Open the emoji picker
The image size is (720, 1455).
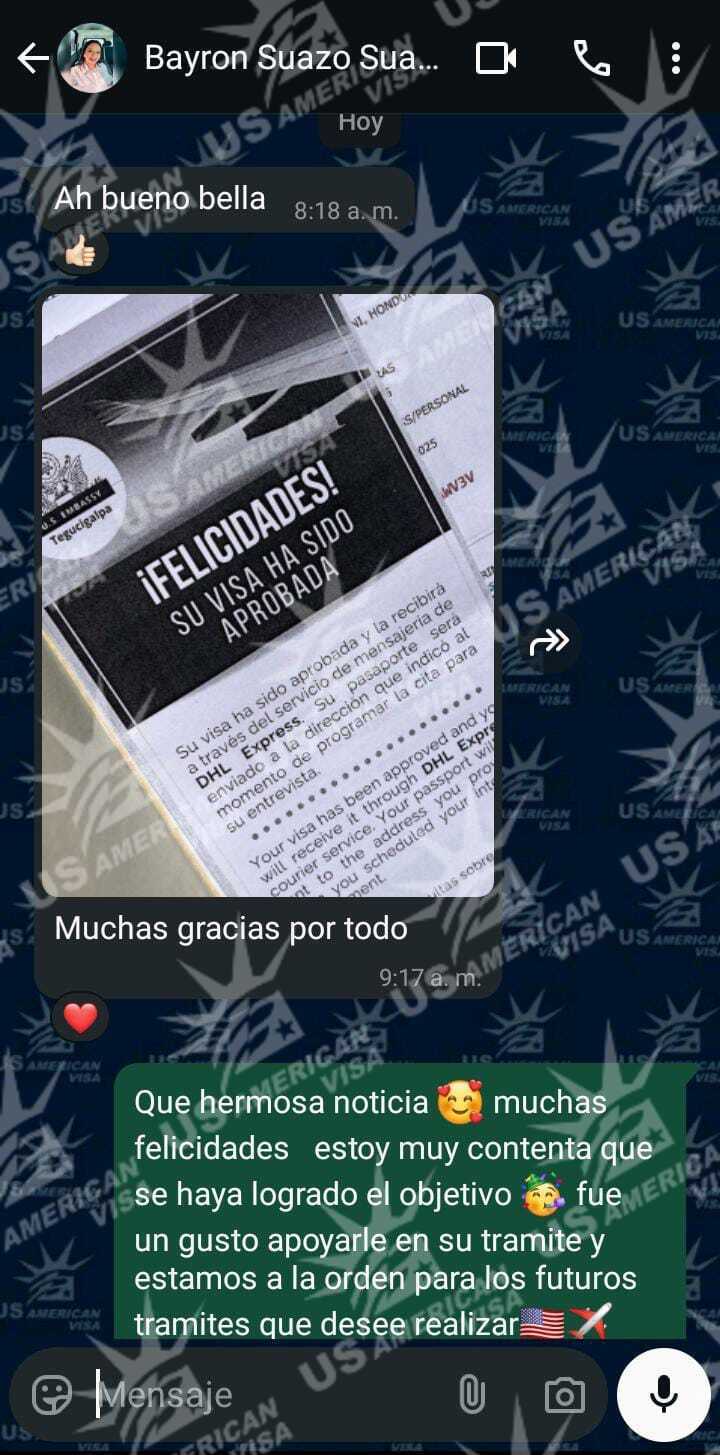coord(52,1394)
